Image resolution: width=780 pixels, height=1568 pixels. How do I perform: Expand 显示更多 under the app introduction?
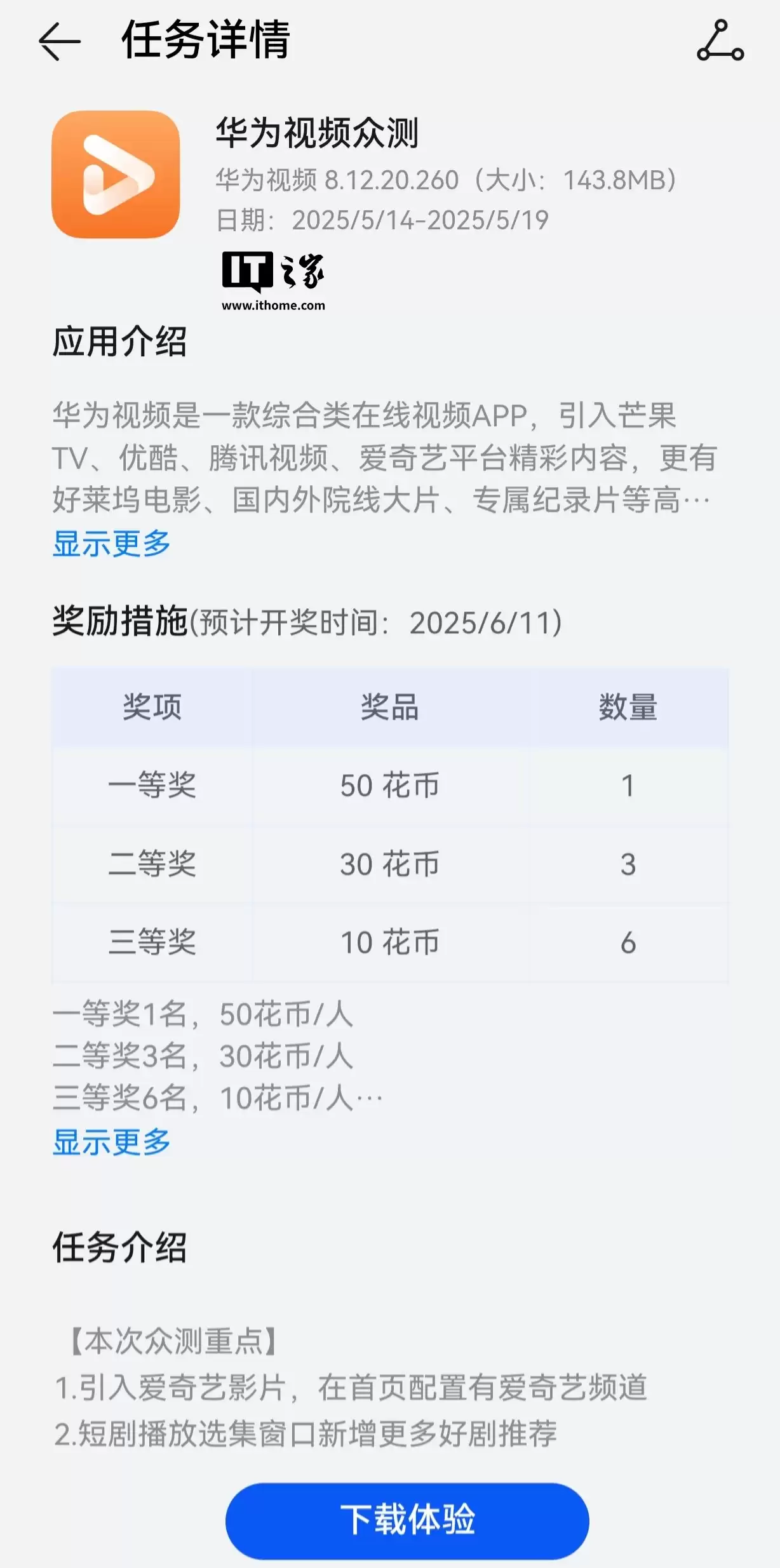(x=113, y=543)
